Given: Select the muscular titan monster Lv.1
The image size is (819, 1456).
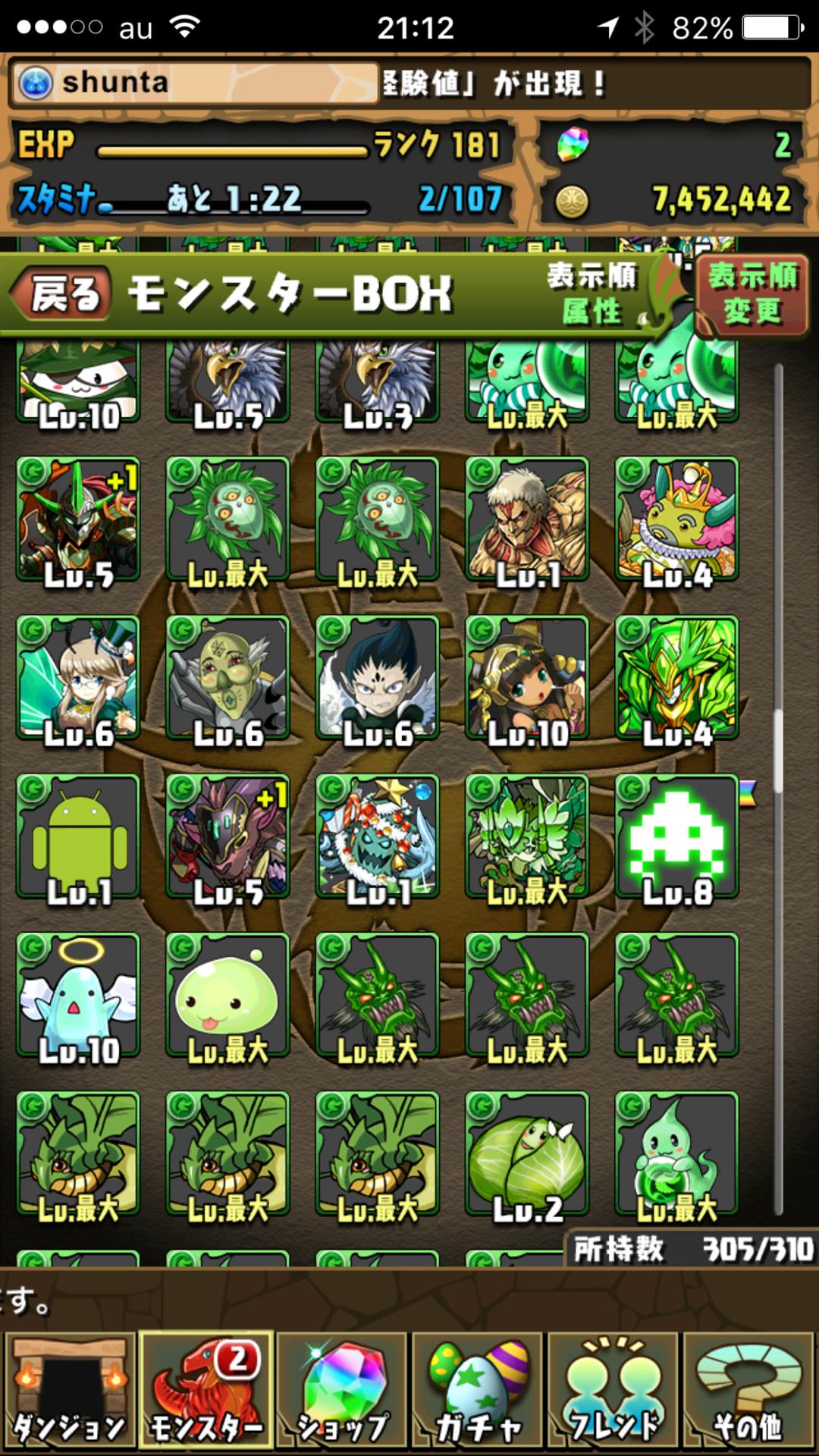Looking at the screenshot, I should (x=527, y=519).
